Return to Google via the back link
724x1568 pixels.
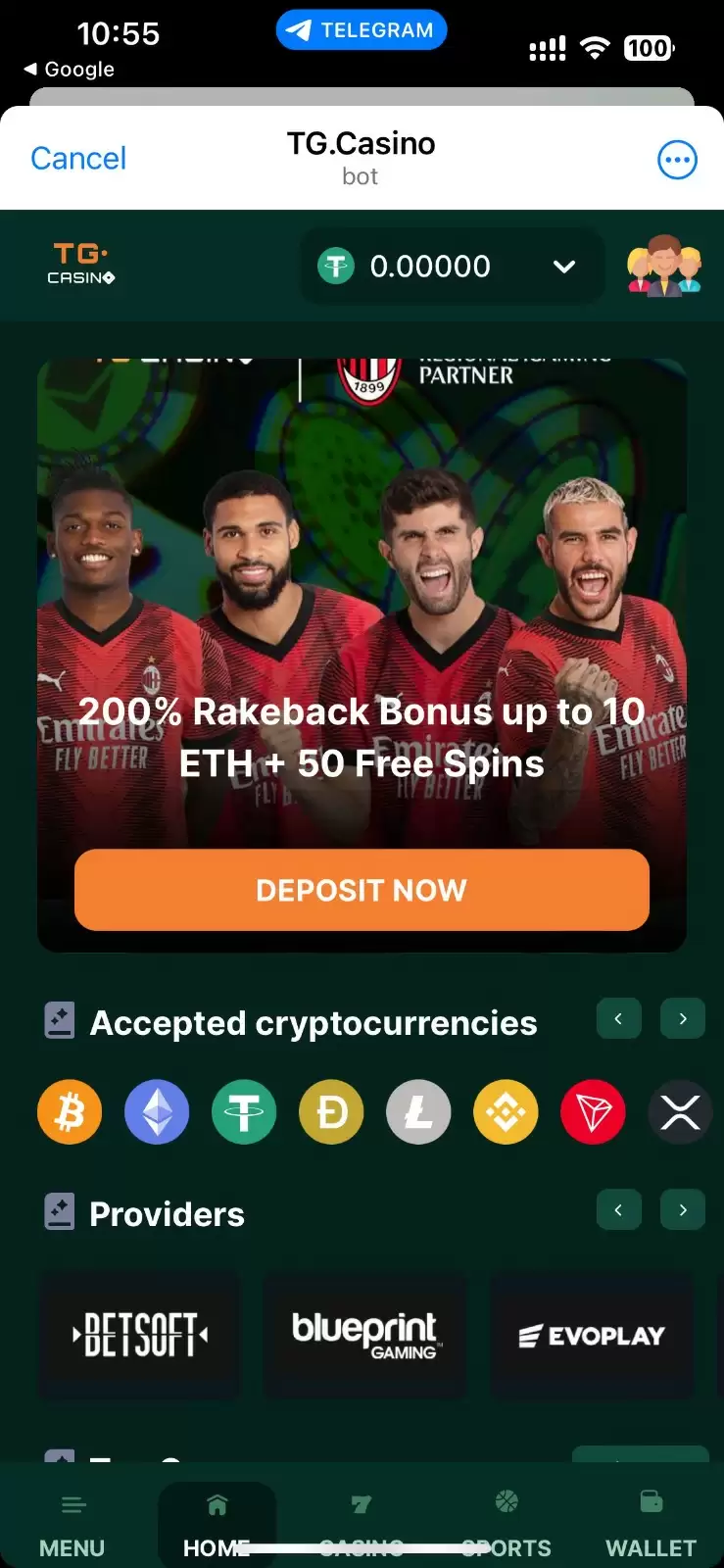pos(69,70)
